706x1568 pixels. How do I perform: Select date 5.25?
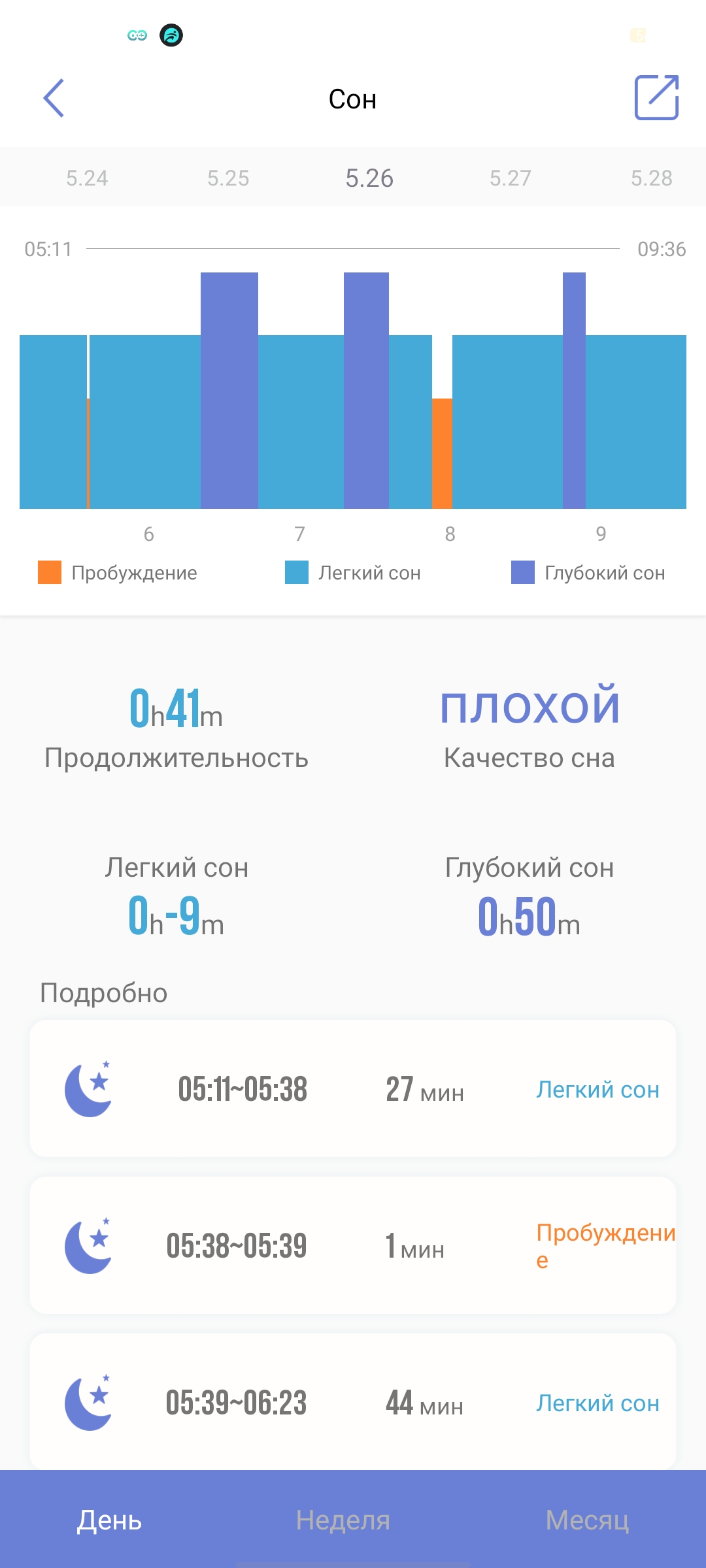[228, 178]
